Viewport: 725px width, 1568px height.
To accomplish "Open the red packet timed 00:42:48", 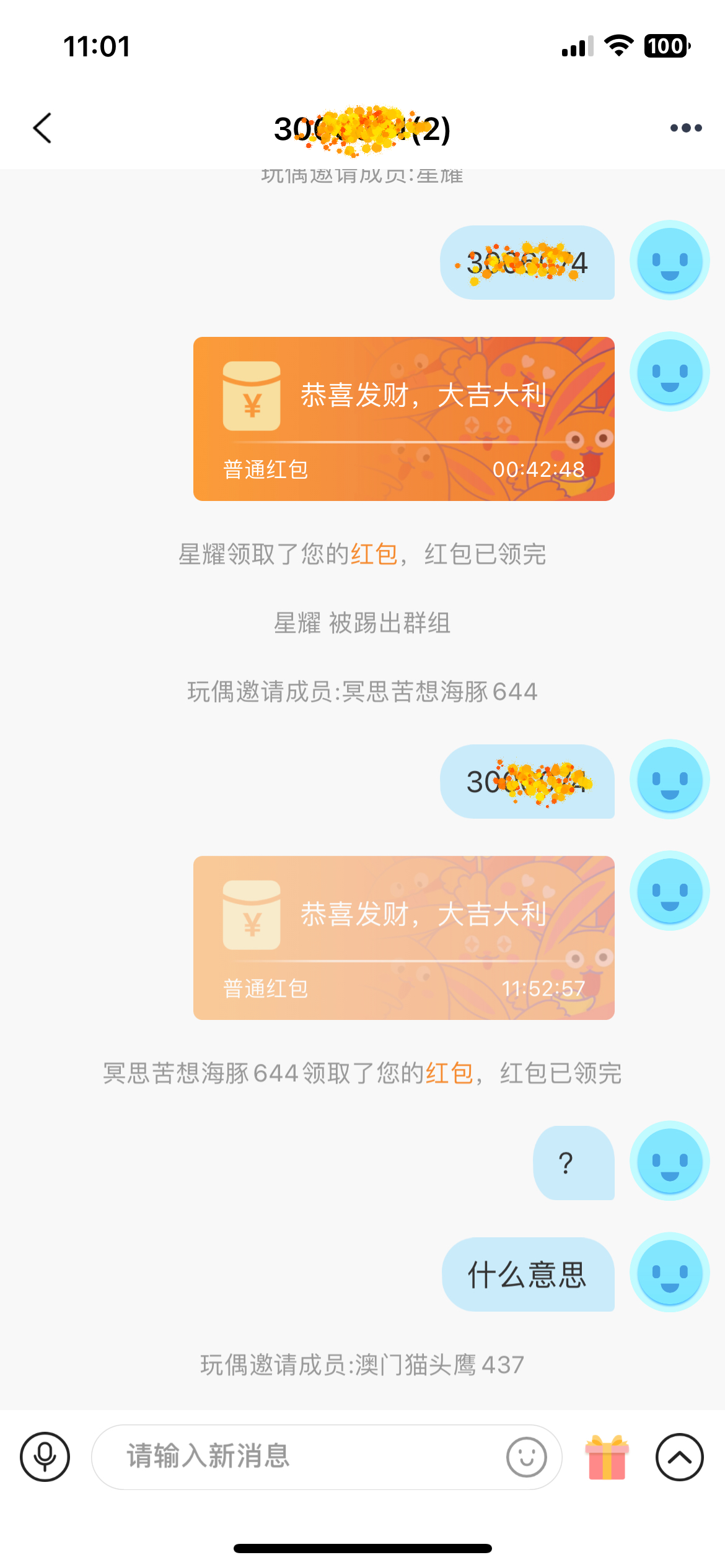I will pyautogui.click(x=403, y=419).
